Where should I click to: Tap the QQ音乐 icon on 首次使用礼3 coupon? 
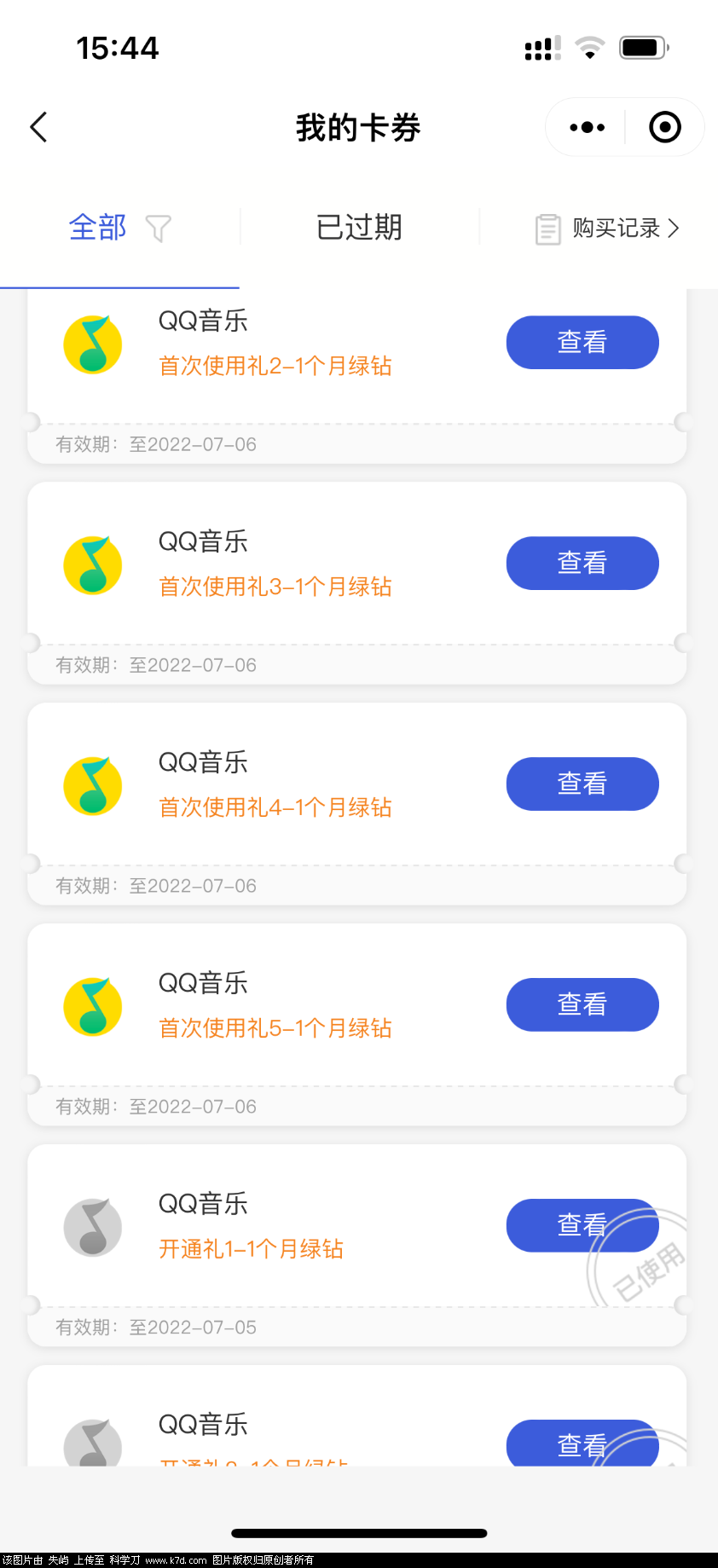coord(92,564)
